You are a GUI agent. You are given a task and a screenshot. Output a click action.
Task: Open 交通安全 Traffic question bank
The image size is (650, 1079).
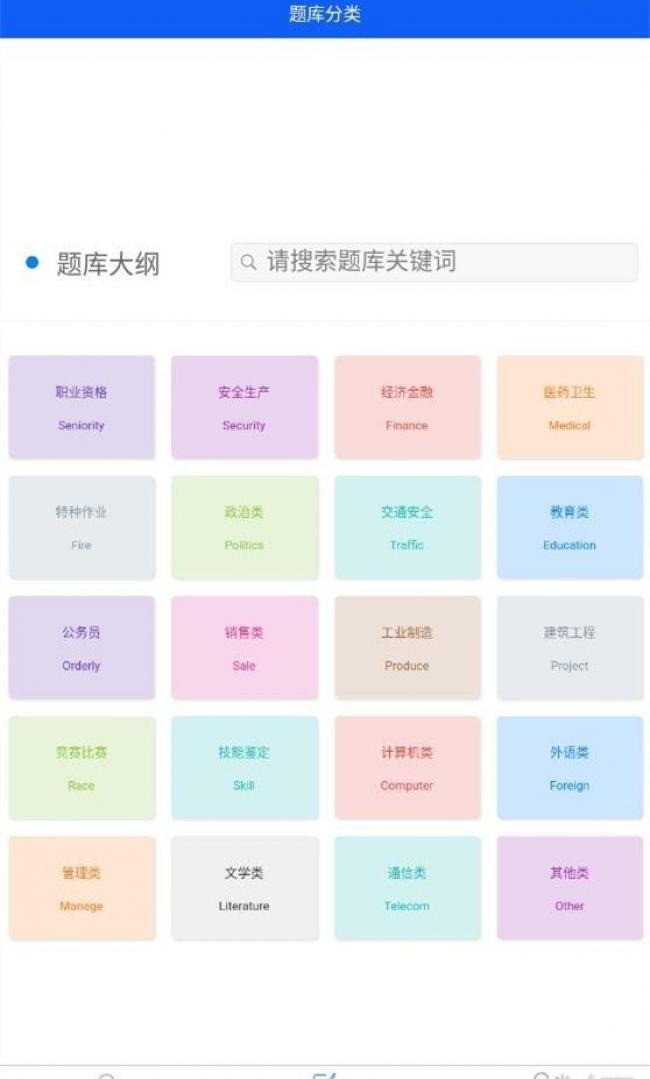pyautogui.click(x=407, y=527)
